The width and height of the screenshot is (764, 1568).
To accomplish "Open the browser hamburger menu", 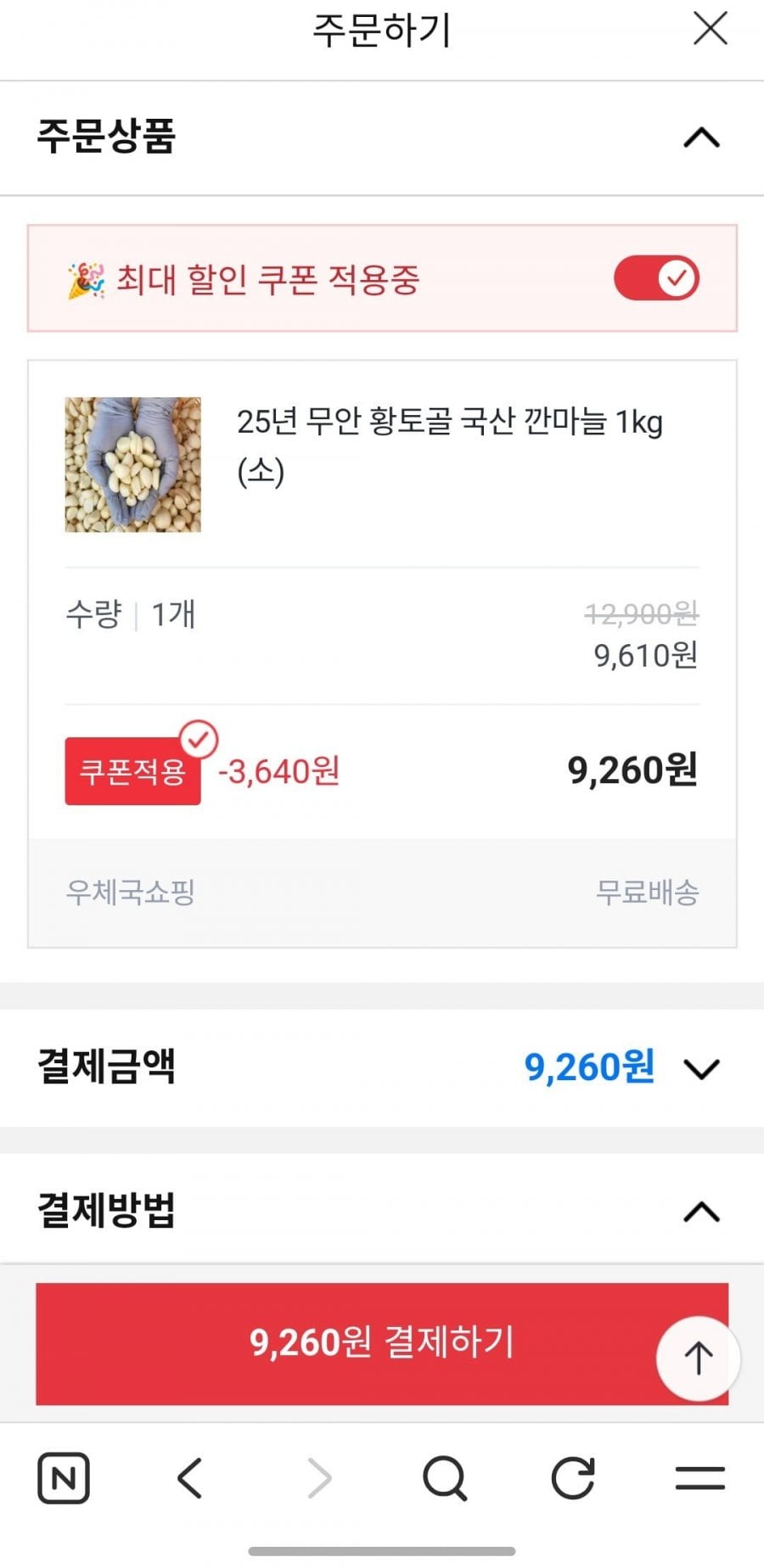I will [x=700, y=1478].
